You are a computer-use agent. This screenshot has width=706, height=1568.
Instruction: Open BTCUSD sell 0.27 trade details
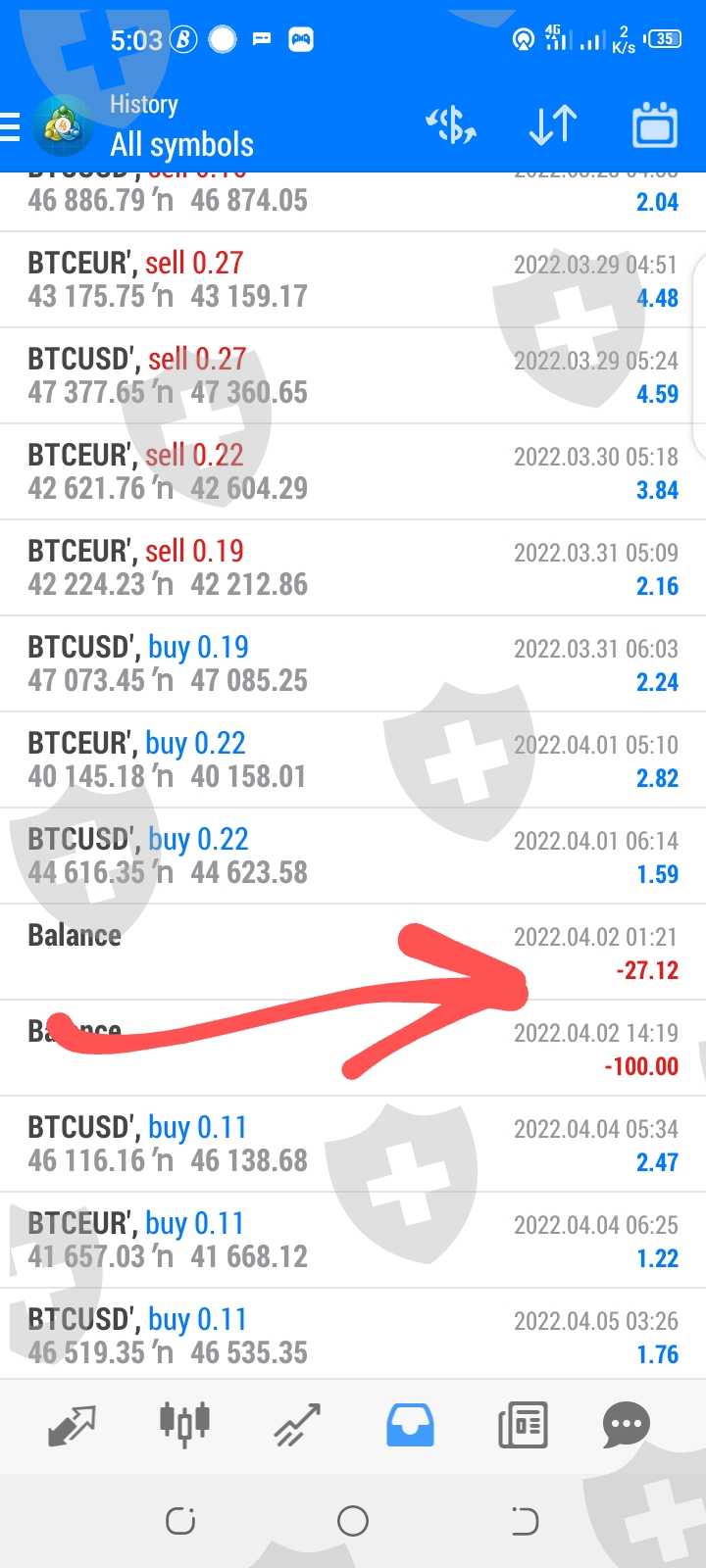tap(353, 375)
